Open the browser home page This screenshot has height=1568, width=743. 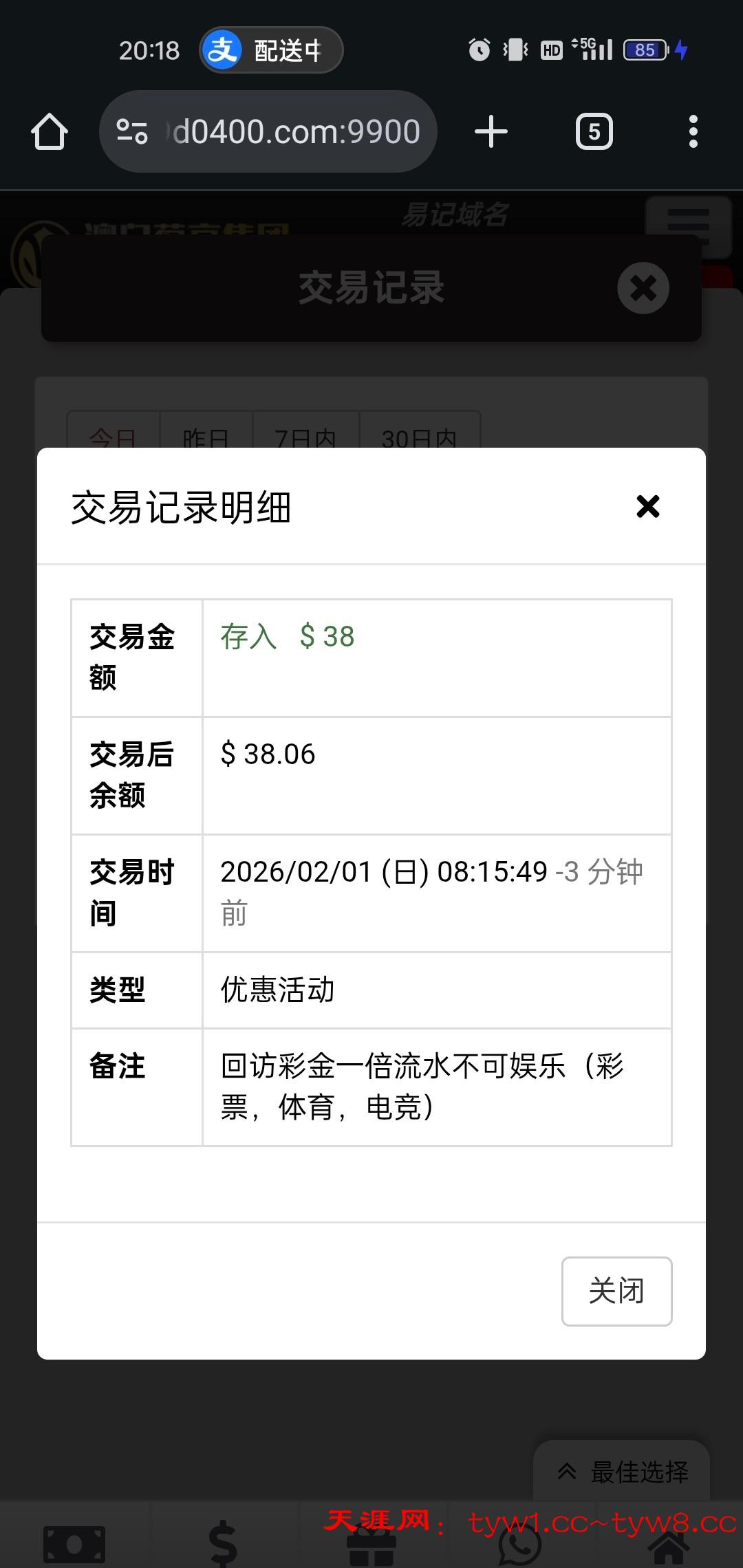tap(50, 131)
